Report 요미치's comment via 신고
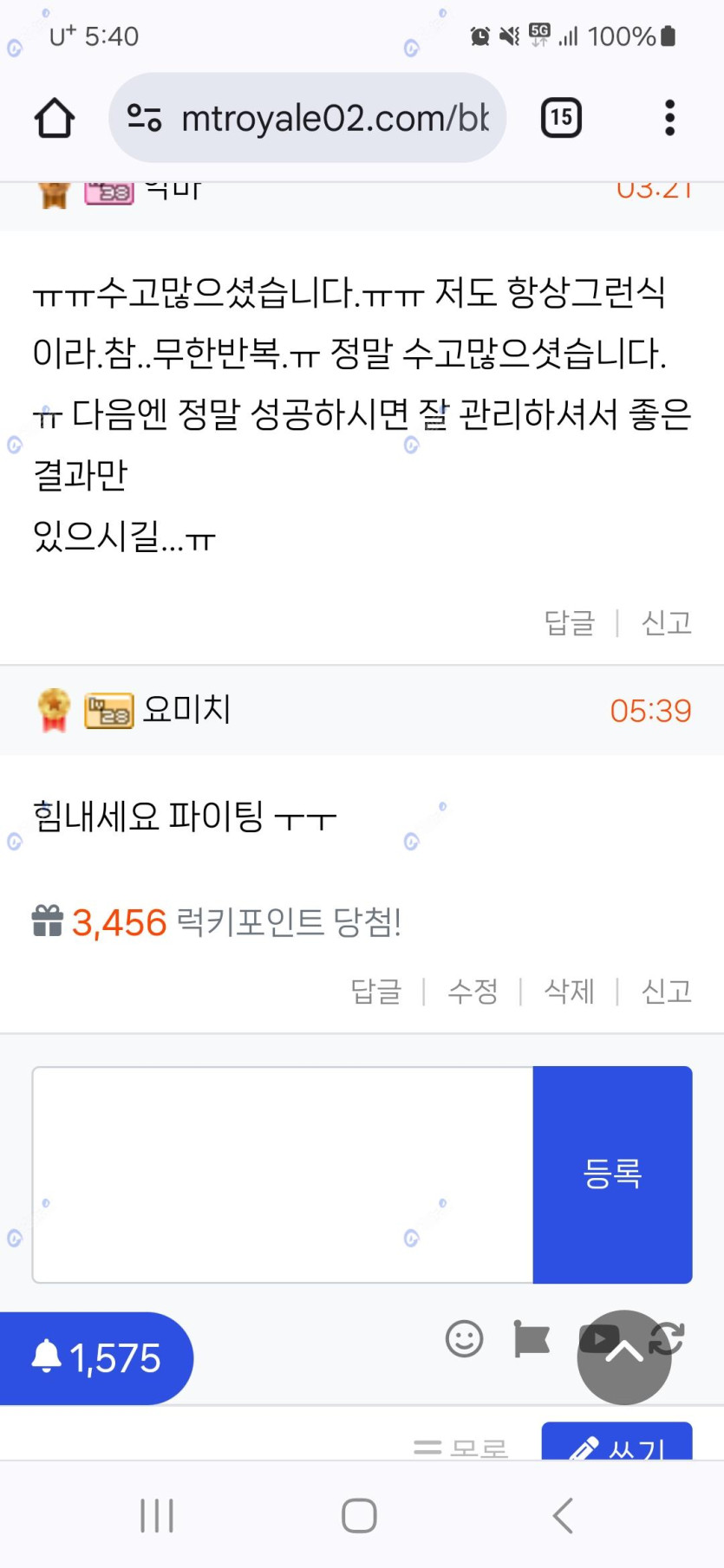The width and height of the screenshot is (724, 1568). point(666,991)
